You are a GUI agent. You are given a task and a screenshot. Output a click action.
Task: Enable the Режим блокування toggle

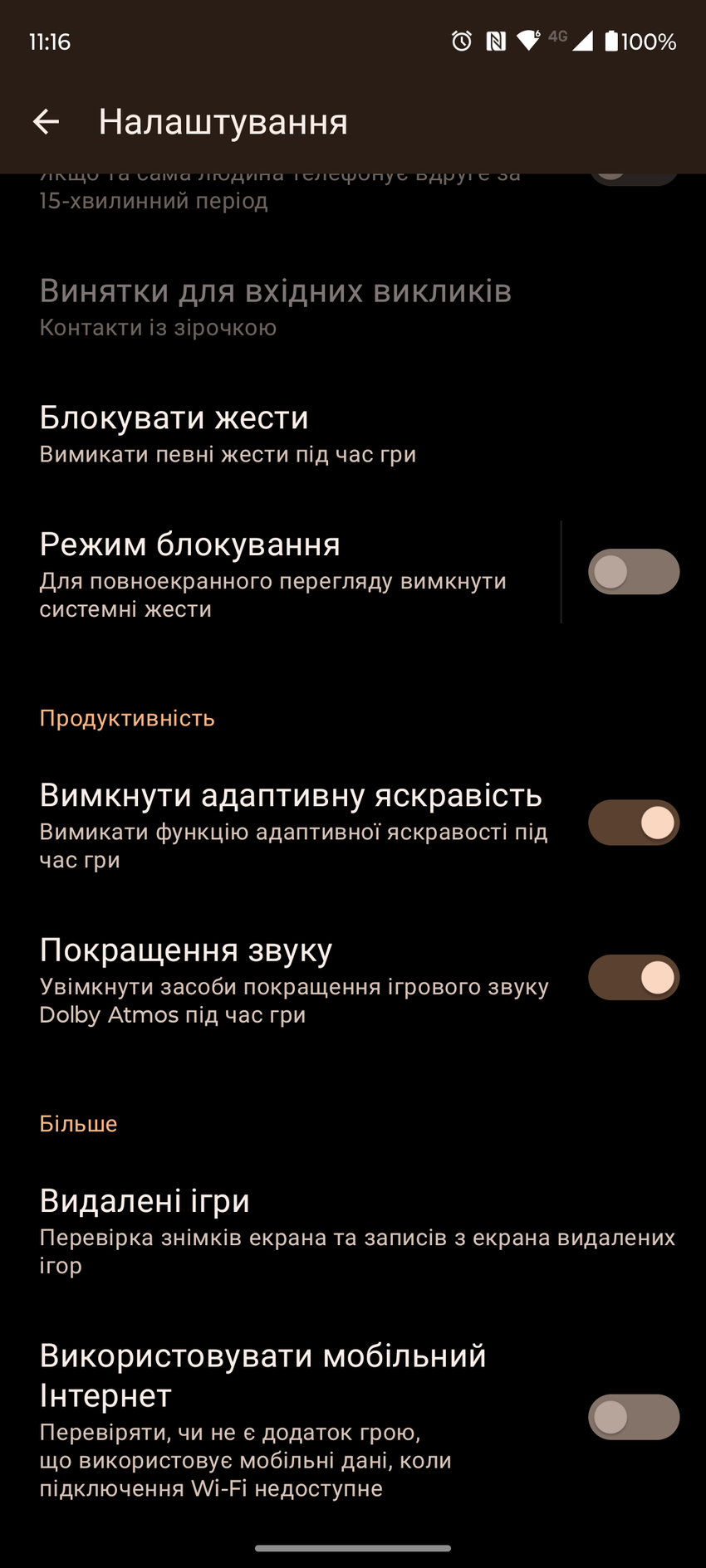point(634,572)
